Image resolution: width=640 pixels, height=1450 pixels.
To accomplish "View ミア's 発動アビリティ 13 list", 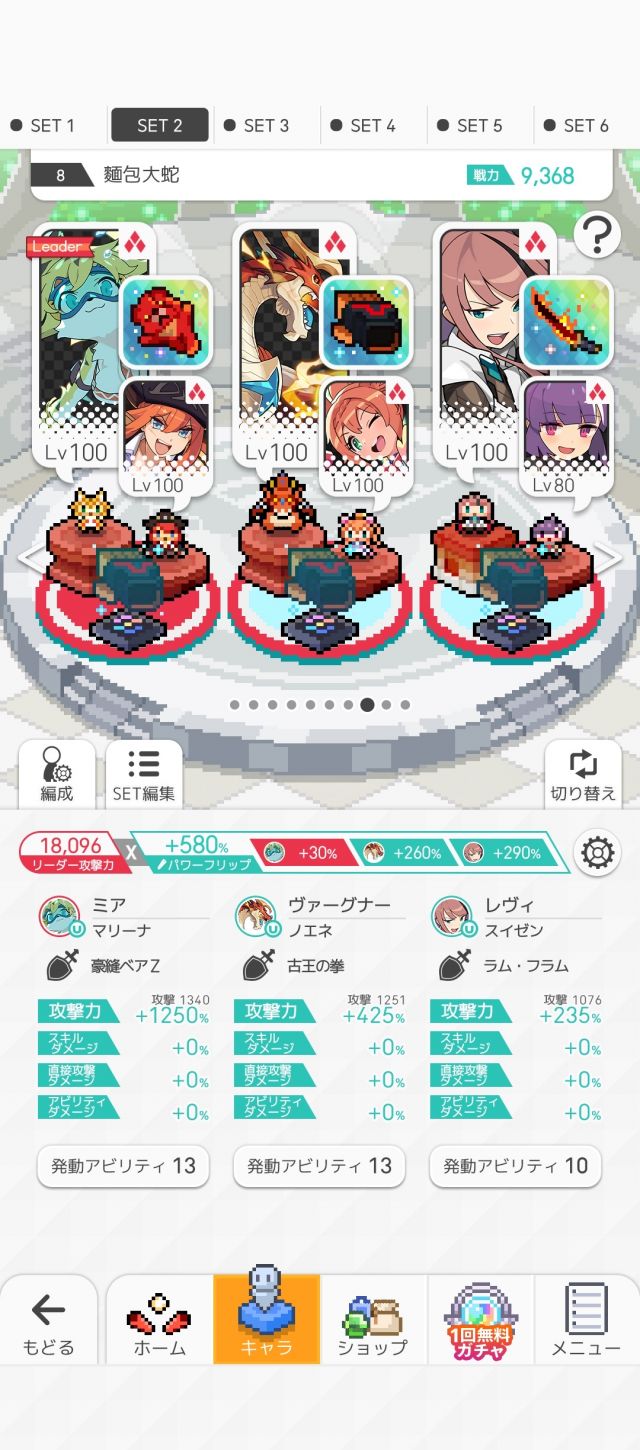I will 123,1166.
